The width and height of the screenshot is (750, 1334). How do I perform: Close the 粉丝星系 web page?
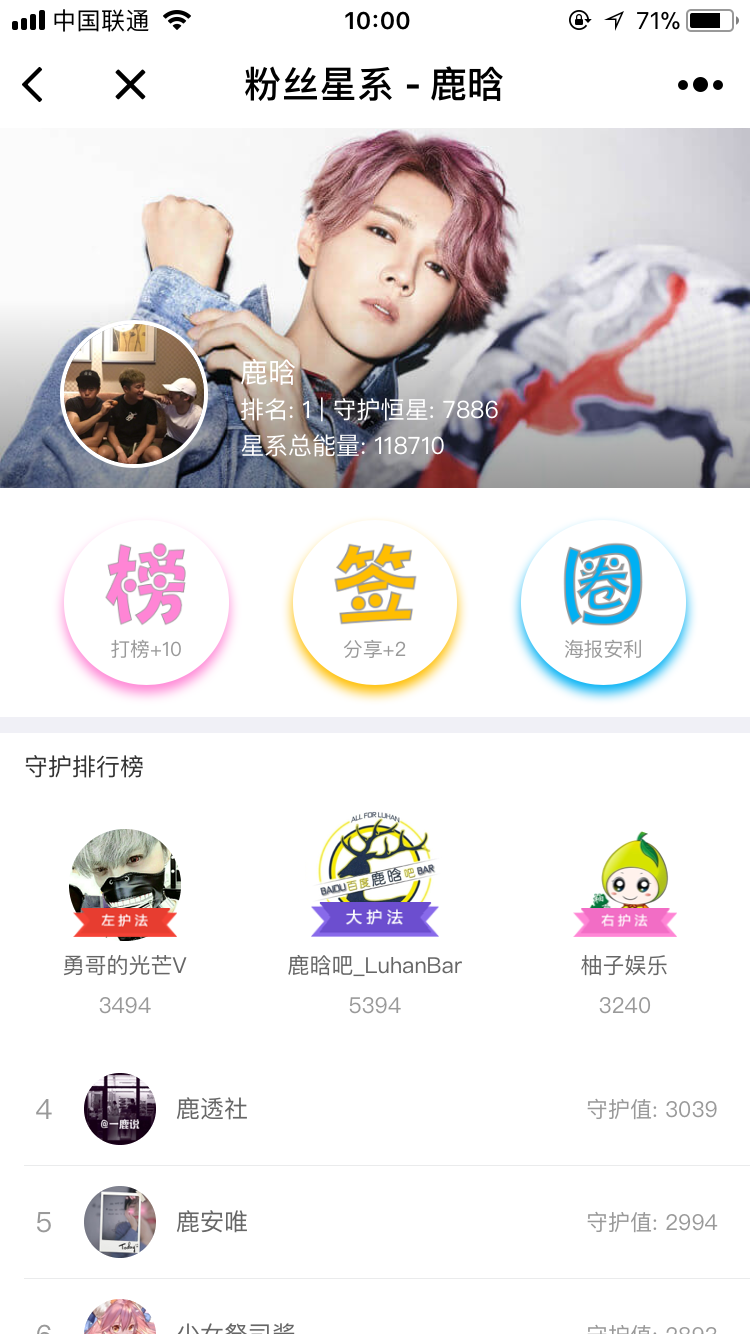130,85
